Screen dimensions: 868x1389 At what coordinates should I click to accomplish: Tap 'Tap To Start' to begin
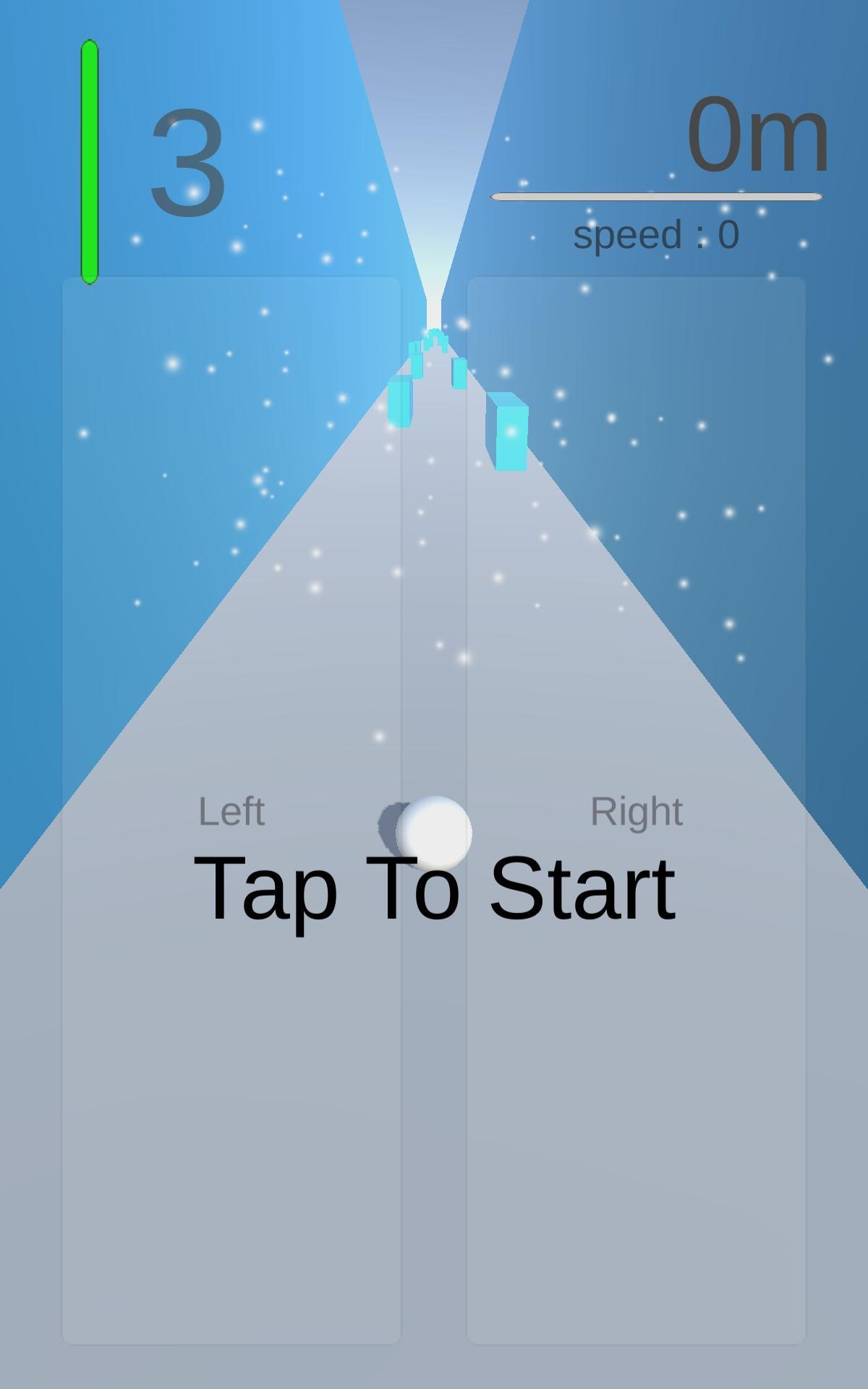point(434,888)
